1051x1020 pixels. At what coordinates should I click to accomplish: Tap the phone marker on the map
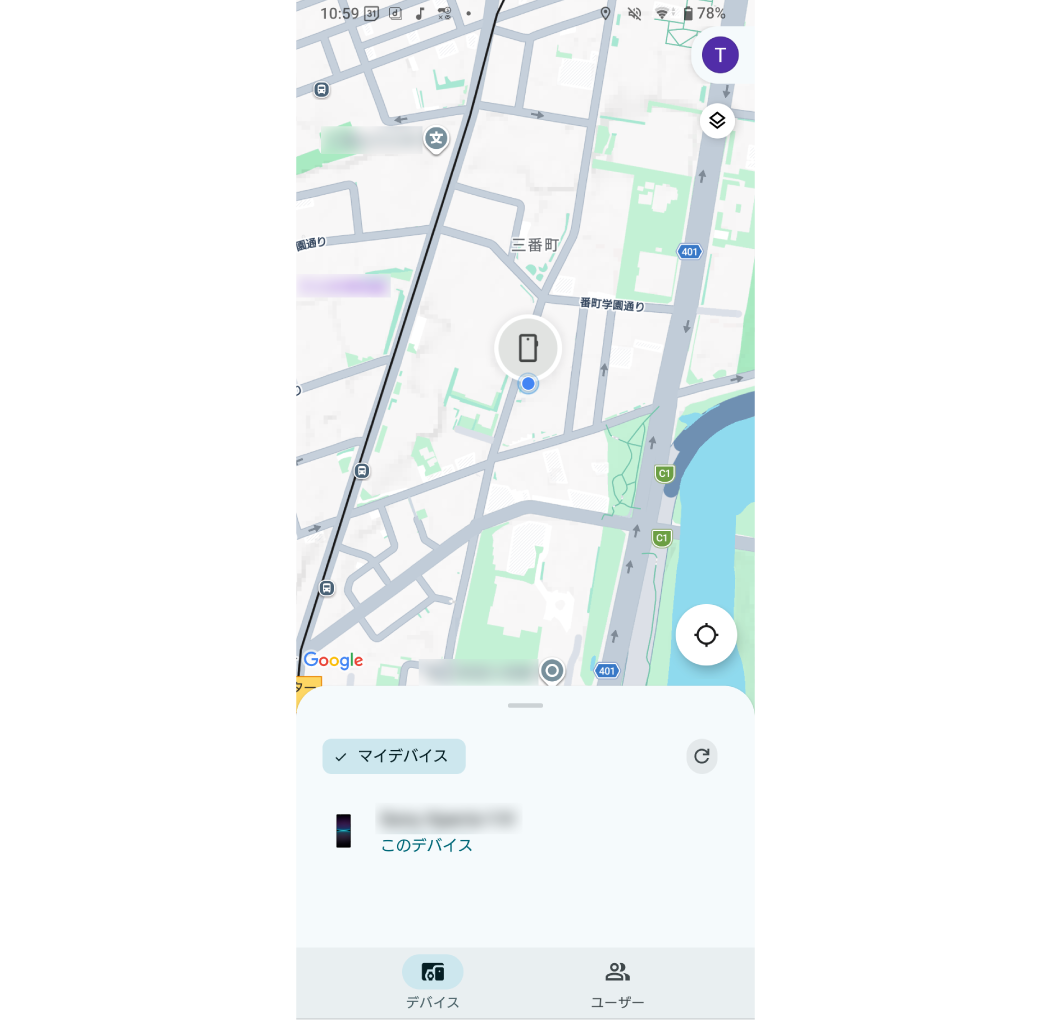pos(528,348)
